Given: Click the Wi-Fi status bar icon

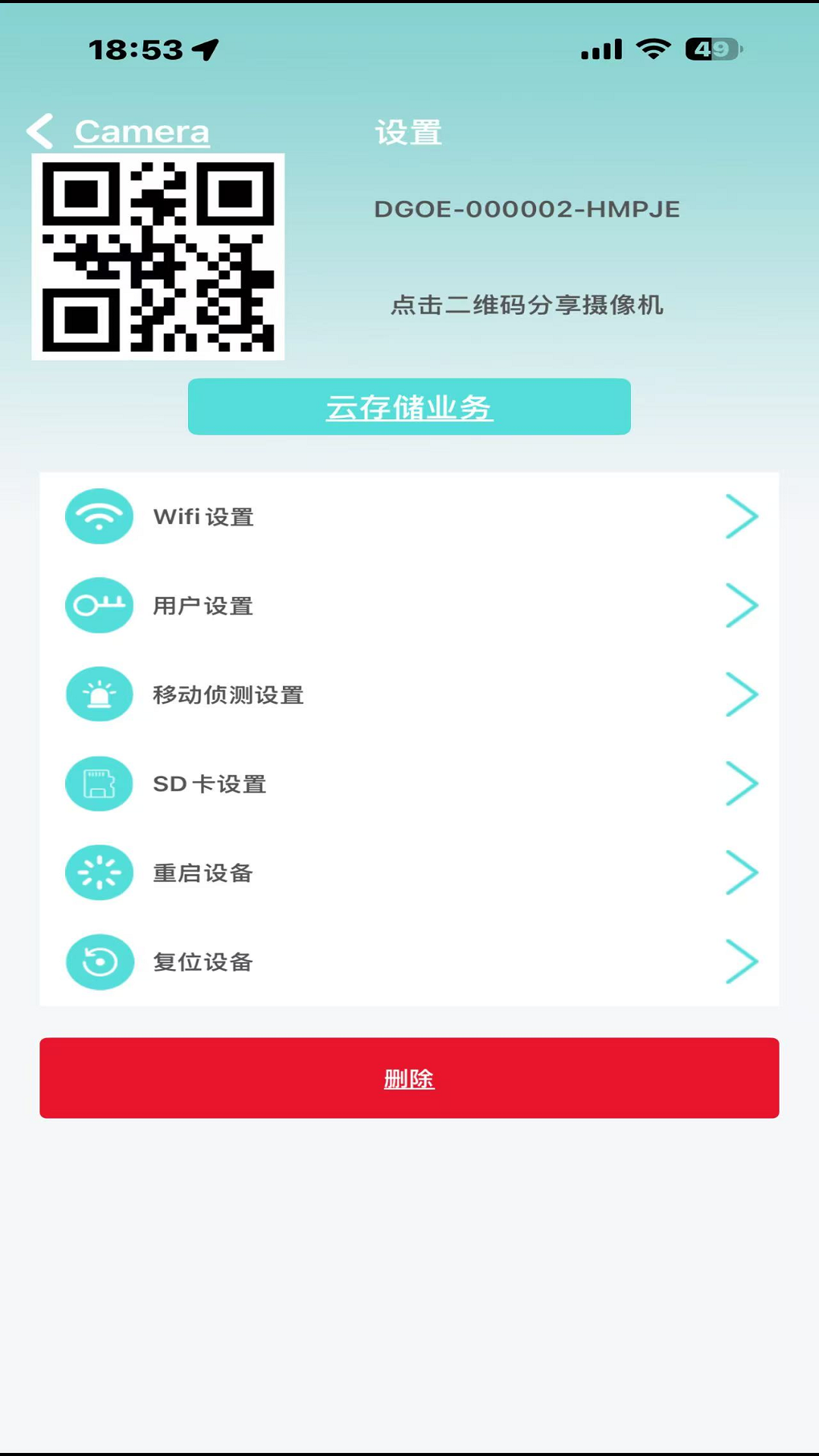Looking at the screenshot, I should pos(654,48).
